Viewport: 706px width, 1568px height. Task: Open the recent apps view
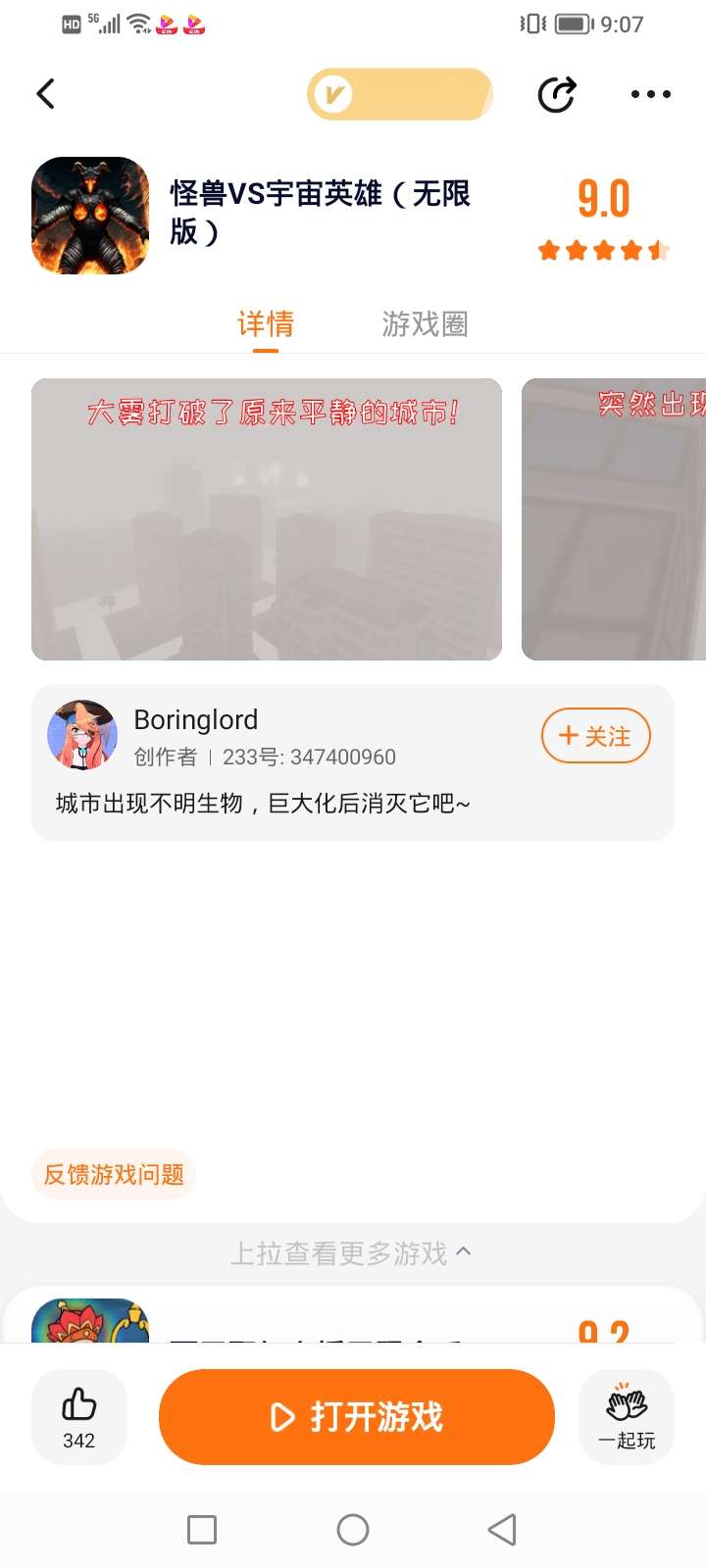pyautogui.click(x=202, y=1530)
